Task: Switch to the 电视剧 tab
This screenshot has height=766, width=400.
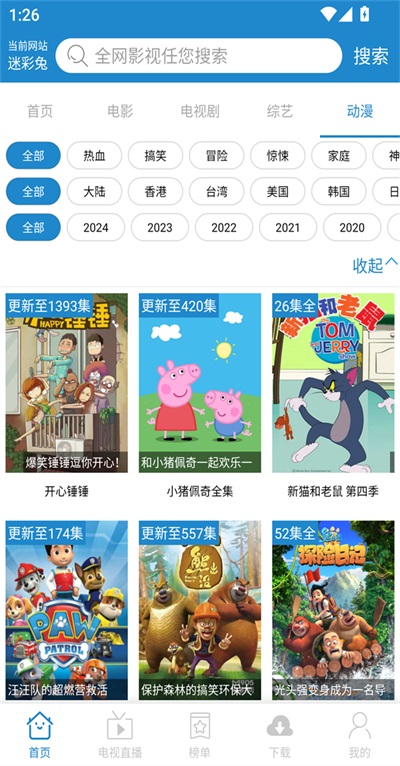Action: click(200, 111)
